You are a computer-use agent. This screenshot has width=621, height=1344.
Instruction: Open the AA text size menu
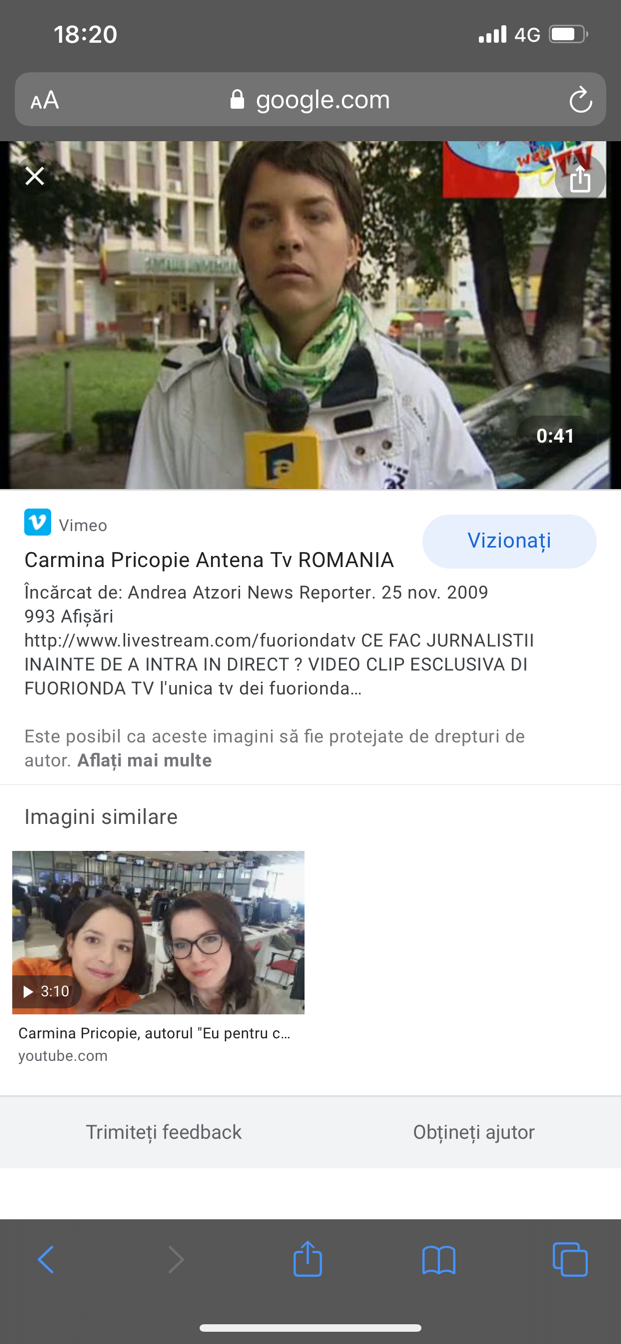click(x=45, y=100)
